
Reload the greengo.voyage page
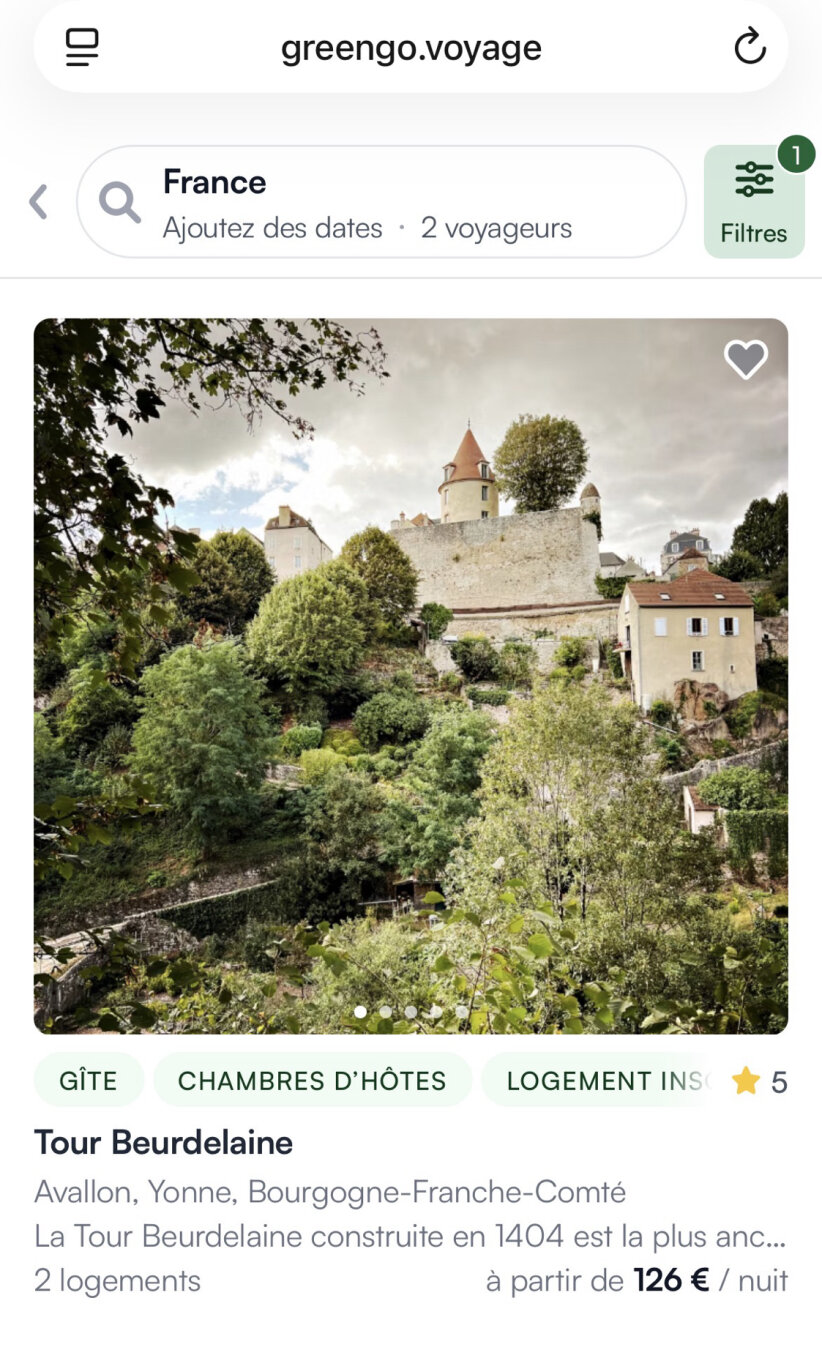[749, 47]
